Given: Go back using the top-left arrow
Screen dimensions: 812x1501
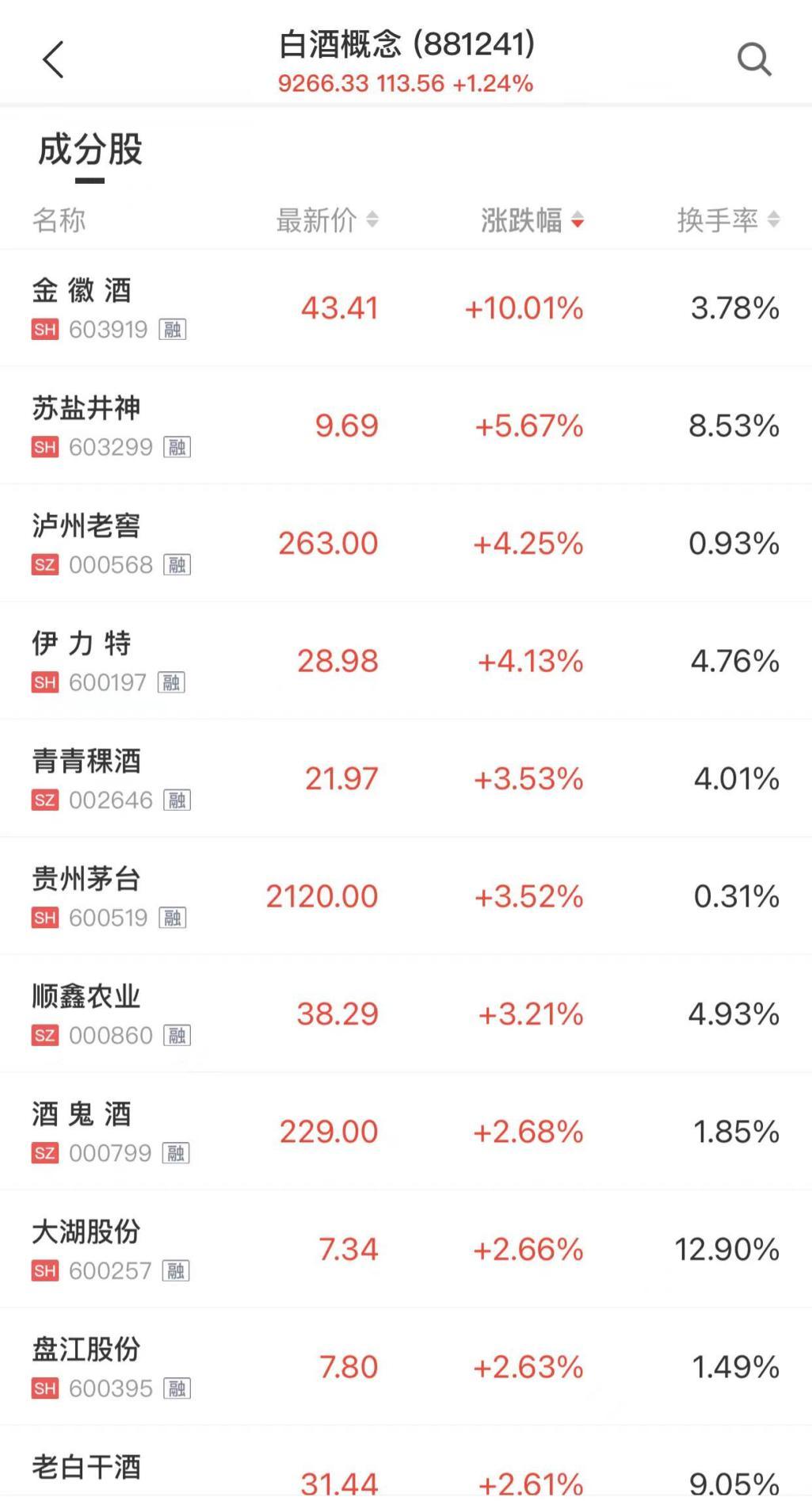Looking at the screenshot, I should (x=53, y=60).
